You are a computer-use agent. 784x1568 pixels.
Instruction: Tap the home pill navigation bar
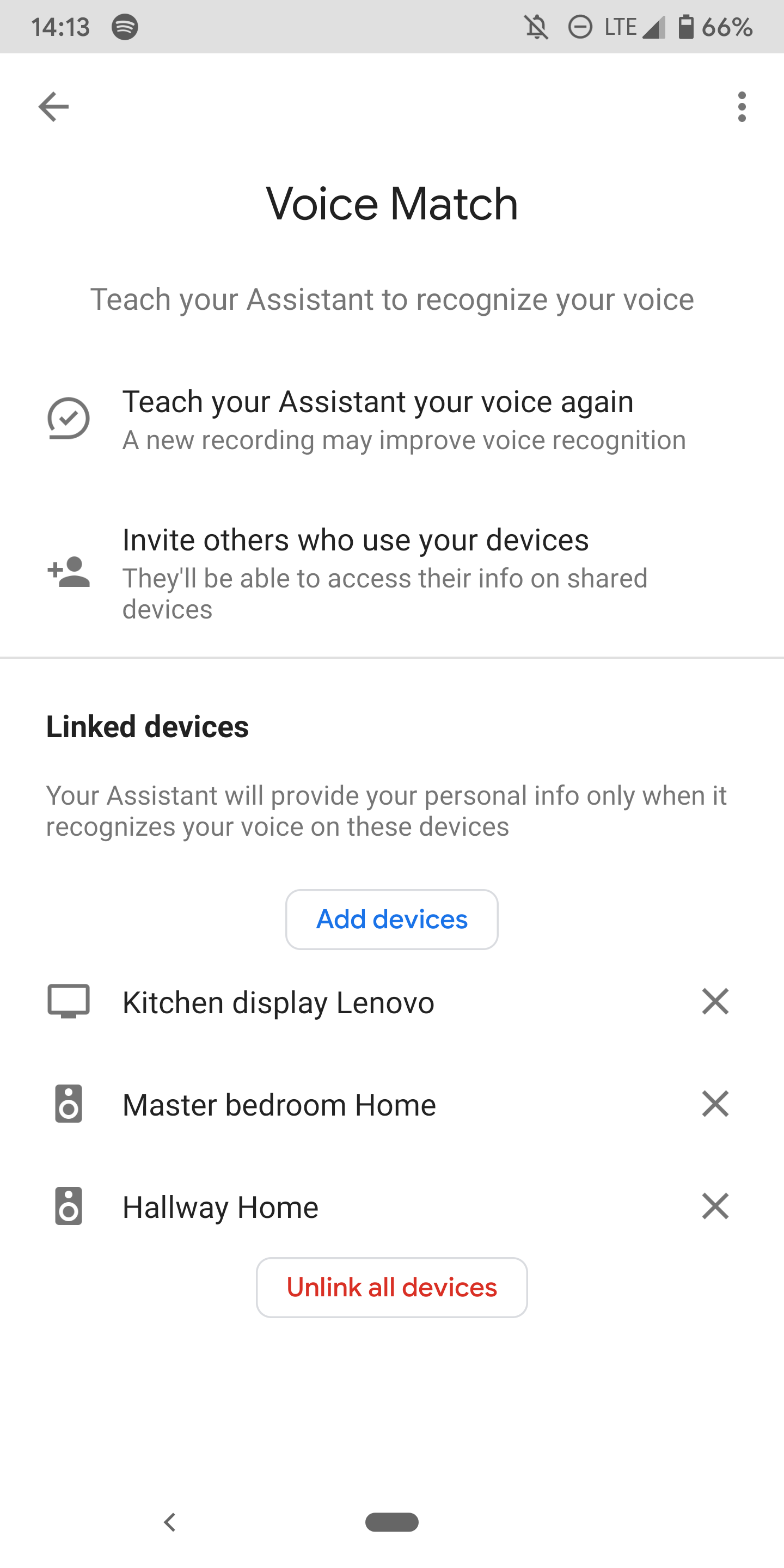click(392, 1522)
